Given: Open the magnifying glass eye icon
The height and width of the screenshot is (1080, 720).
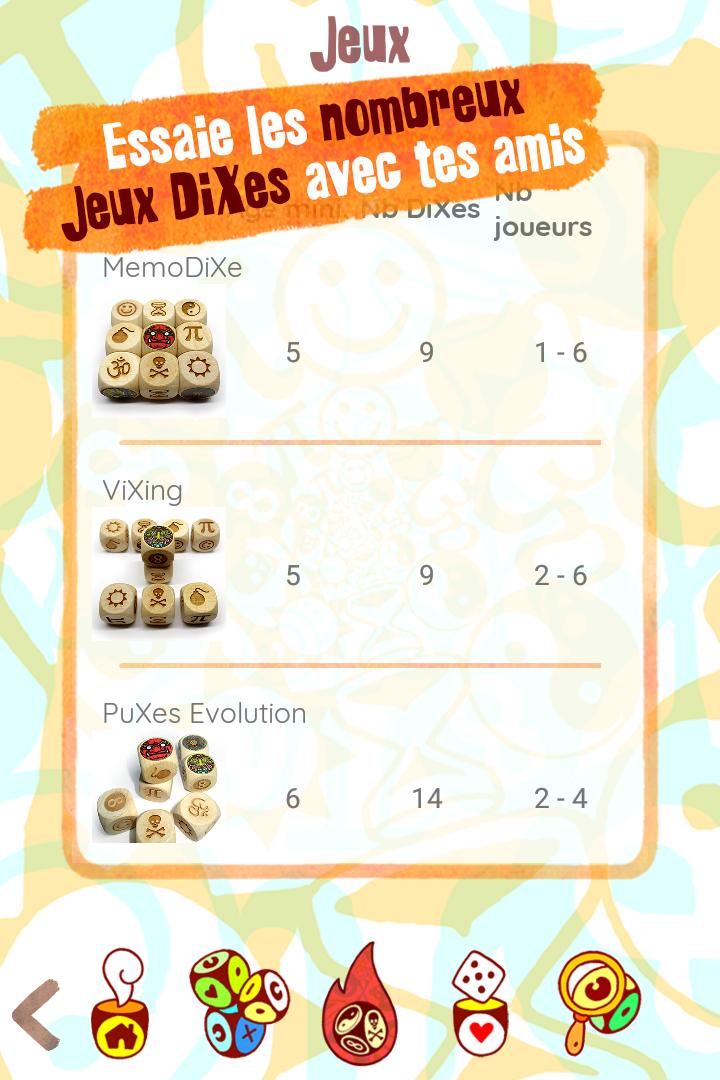Looking at the screenshot, I should click(600, 1003).
